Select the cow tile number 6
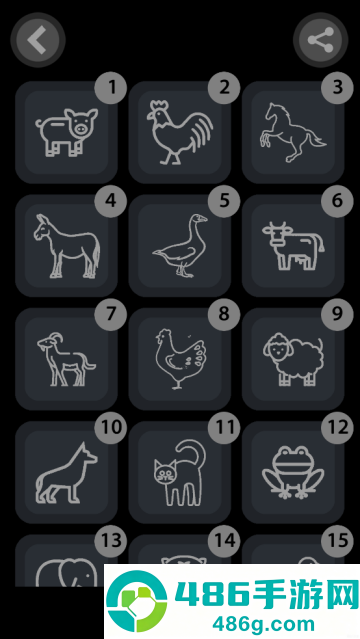 (x=293, y=246)
